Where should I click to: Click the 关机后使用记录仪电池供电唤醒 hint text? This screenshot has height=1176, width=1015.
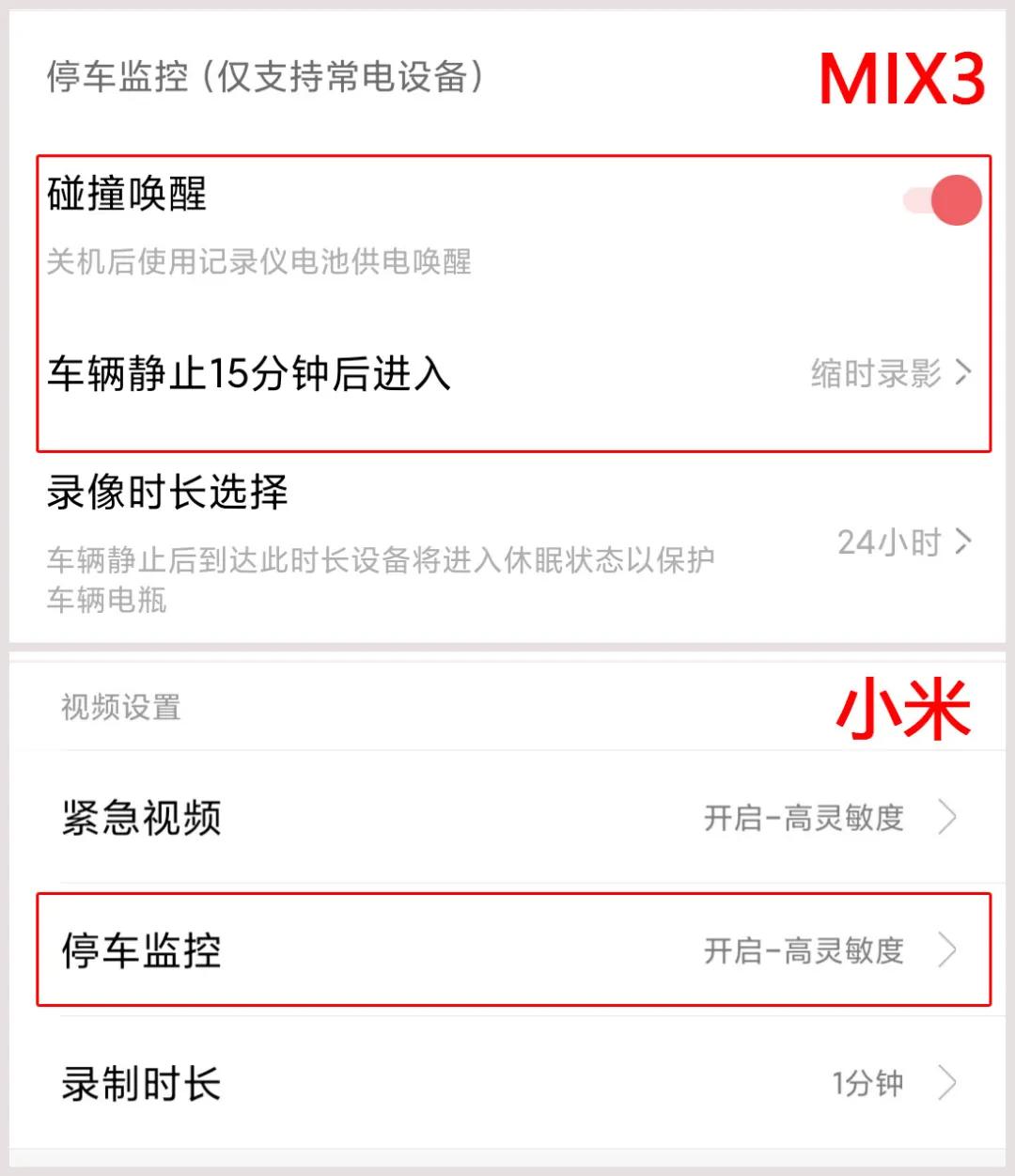coord(261,264)
